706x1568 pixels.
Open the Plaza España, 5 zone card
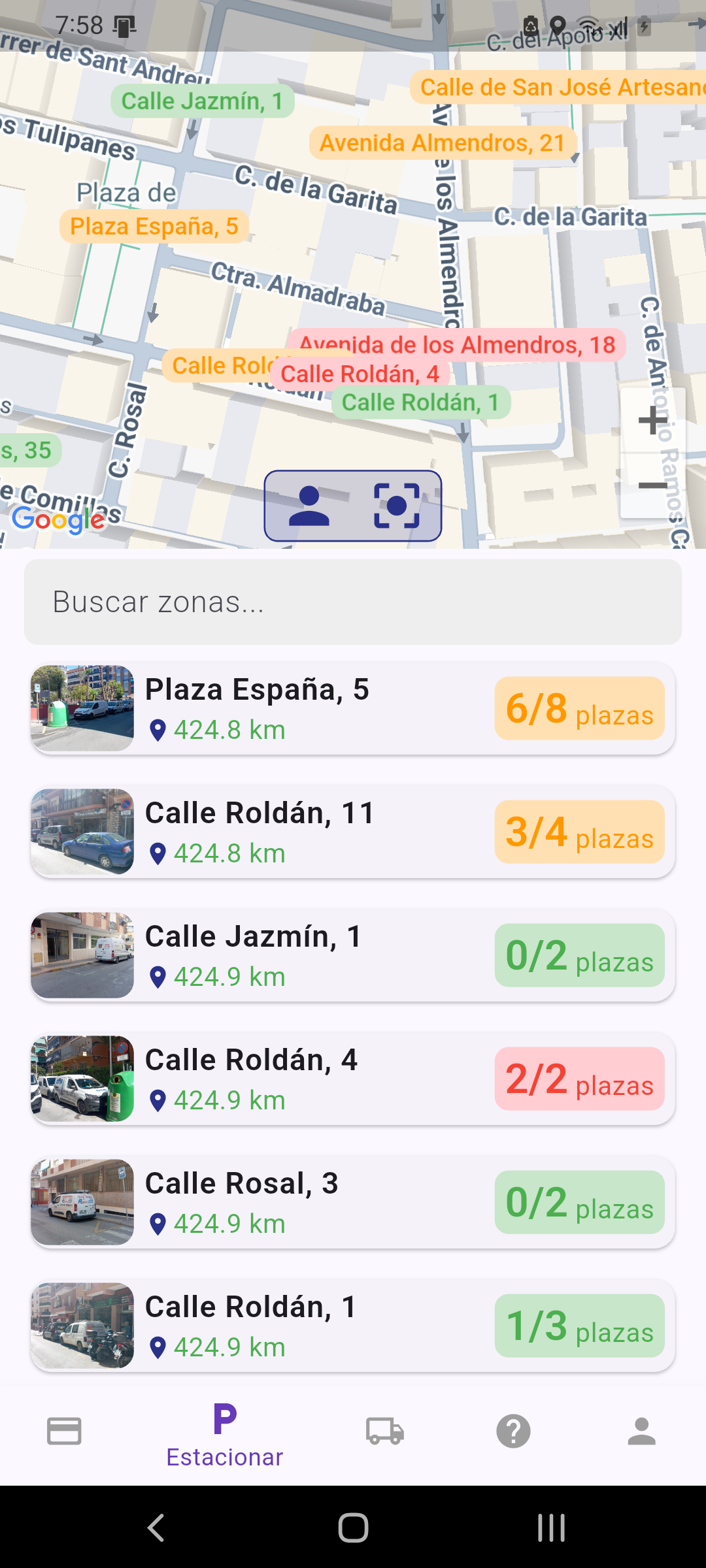click(353, 708)
